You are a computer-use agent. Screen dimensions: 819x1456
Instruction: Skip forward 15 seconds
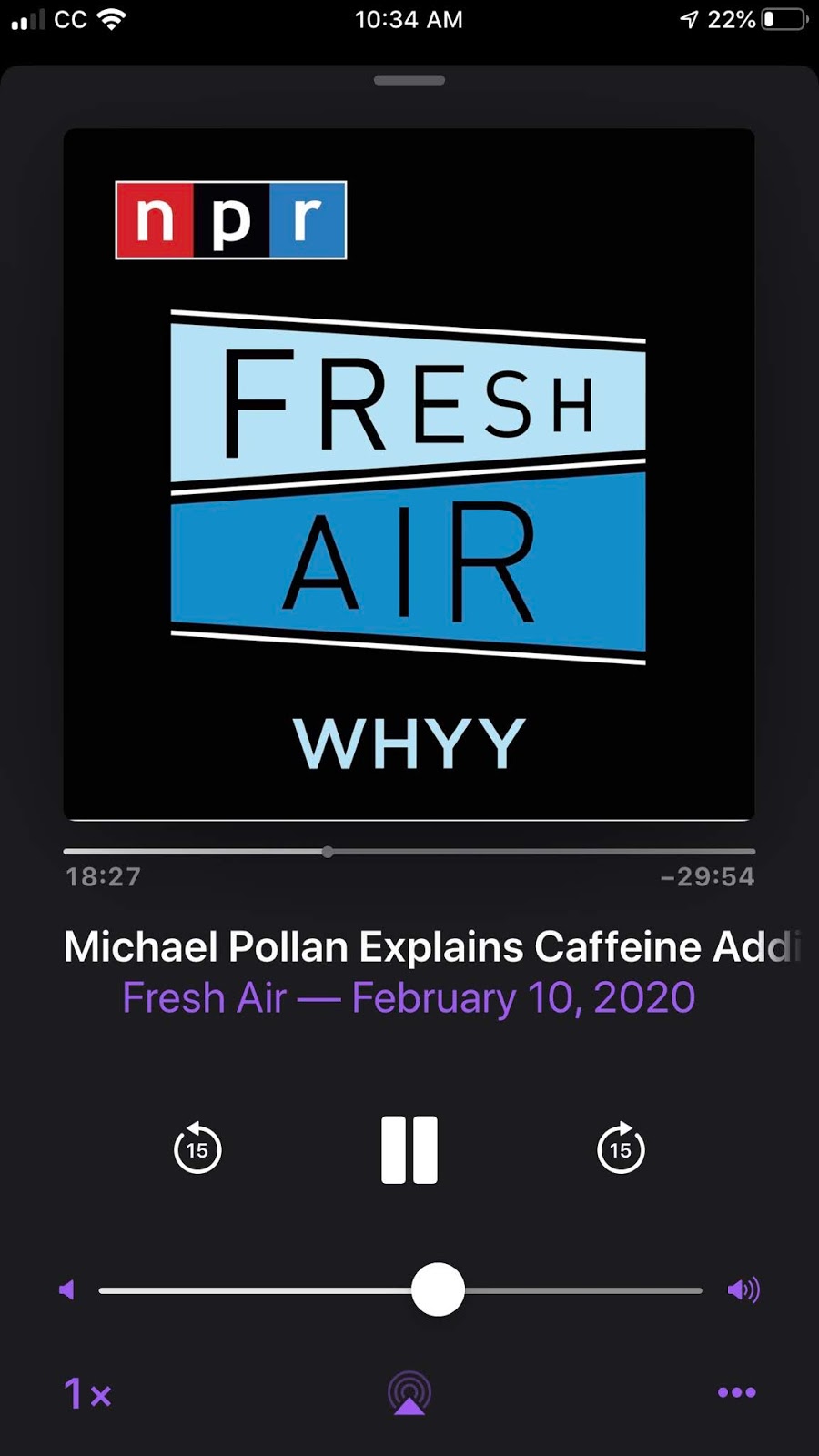[x=621, y=1148]
